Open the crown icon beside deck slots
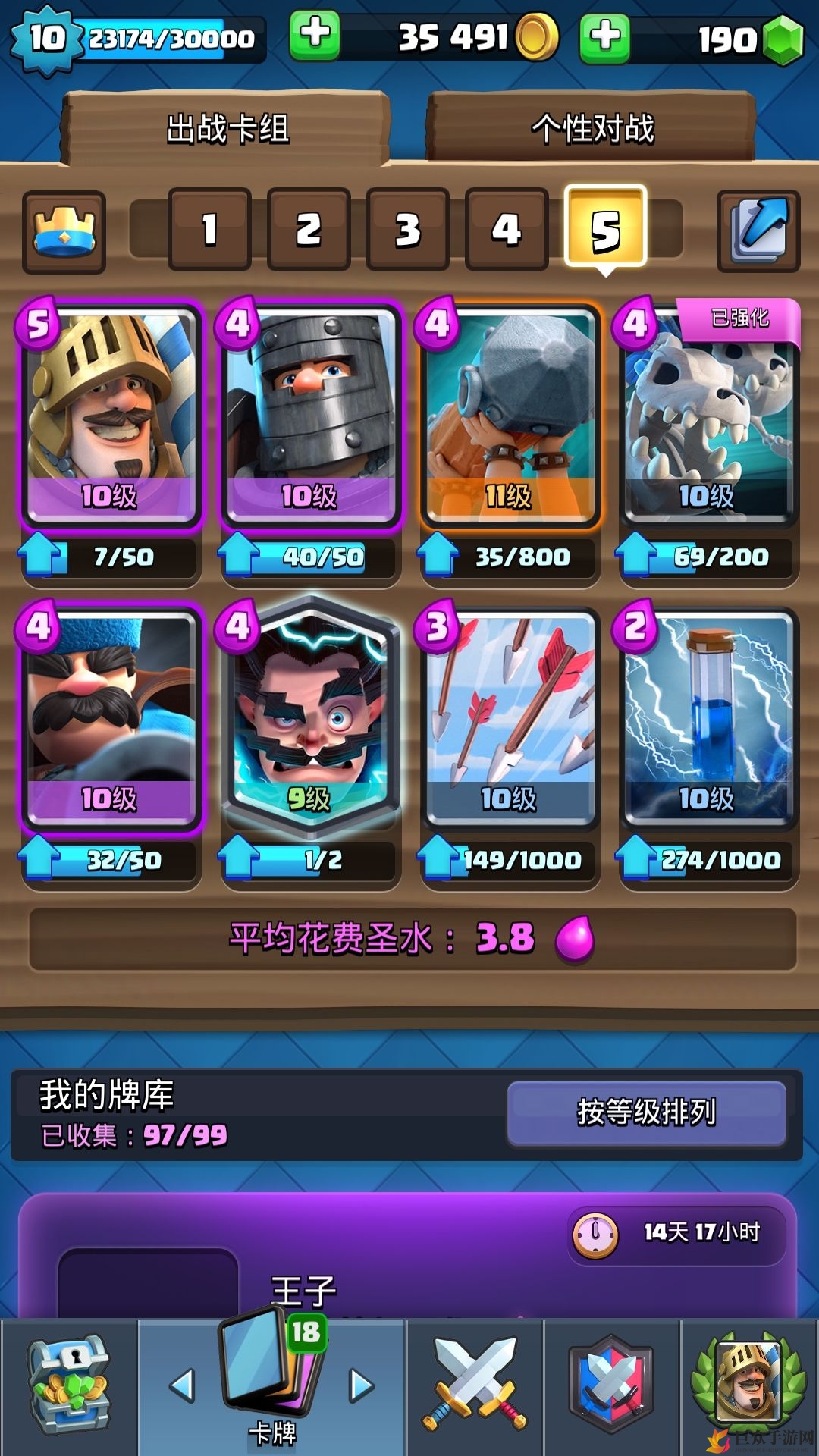The height and width of the screenshot is (1456, 819). [x=64, y=232]
